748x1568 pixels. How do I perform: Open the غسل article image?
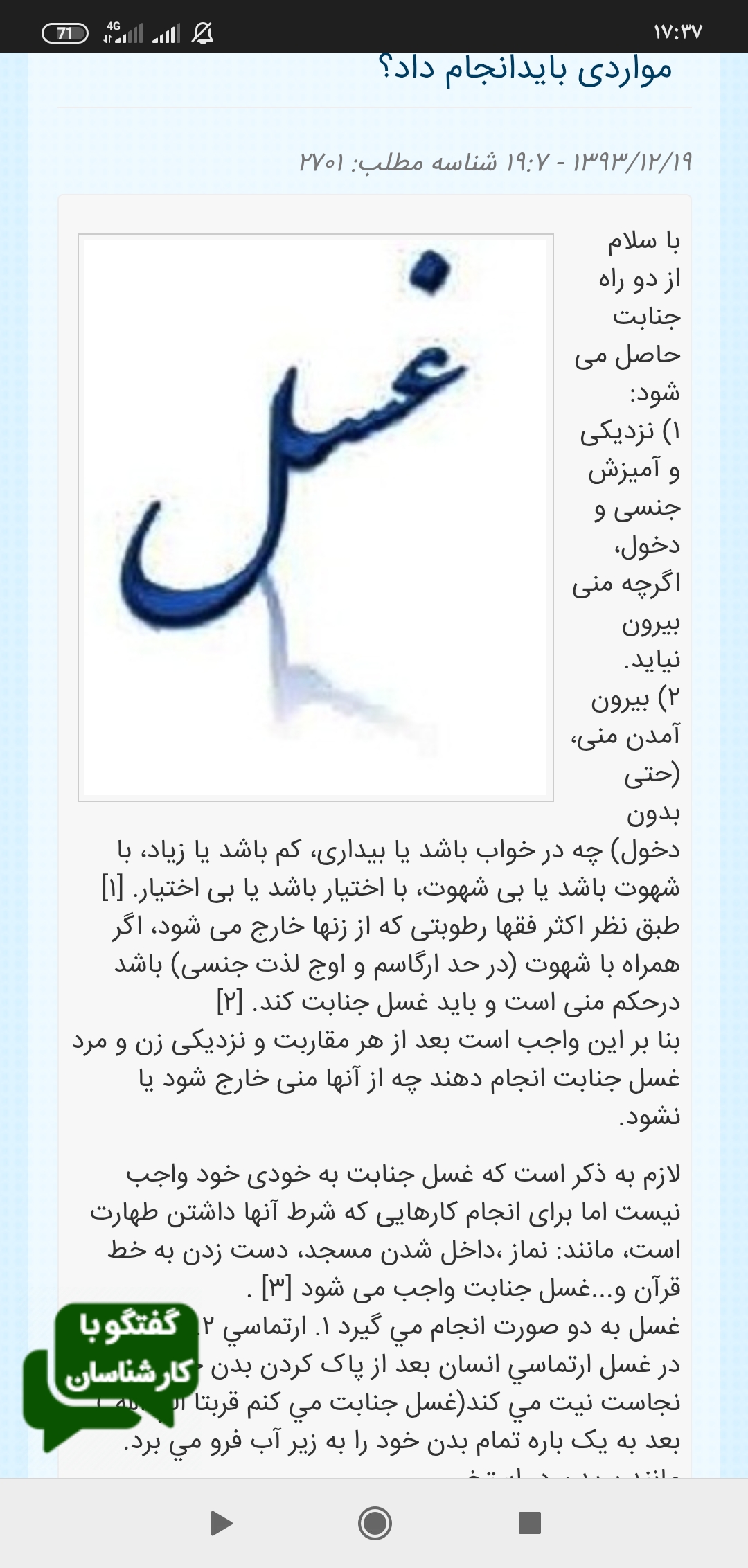[316, 517]
